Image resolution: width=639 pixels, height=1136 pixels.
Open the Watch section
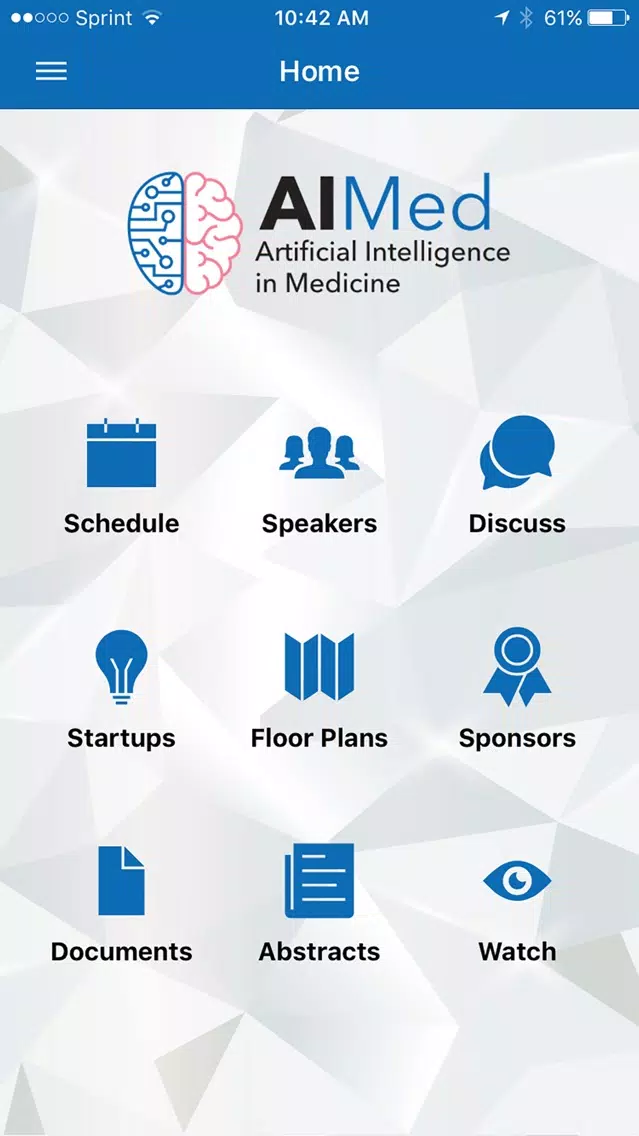517,904
